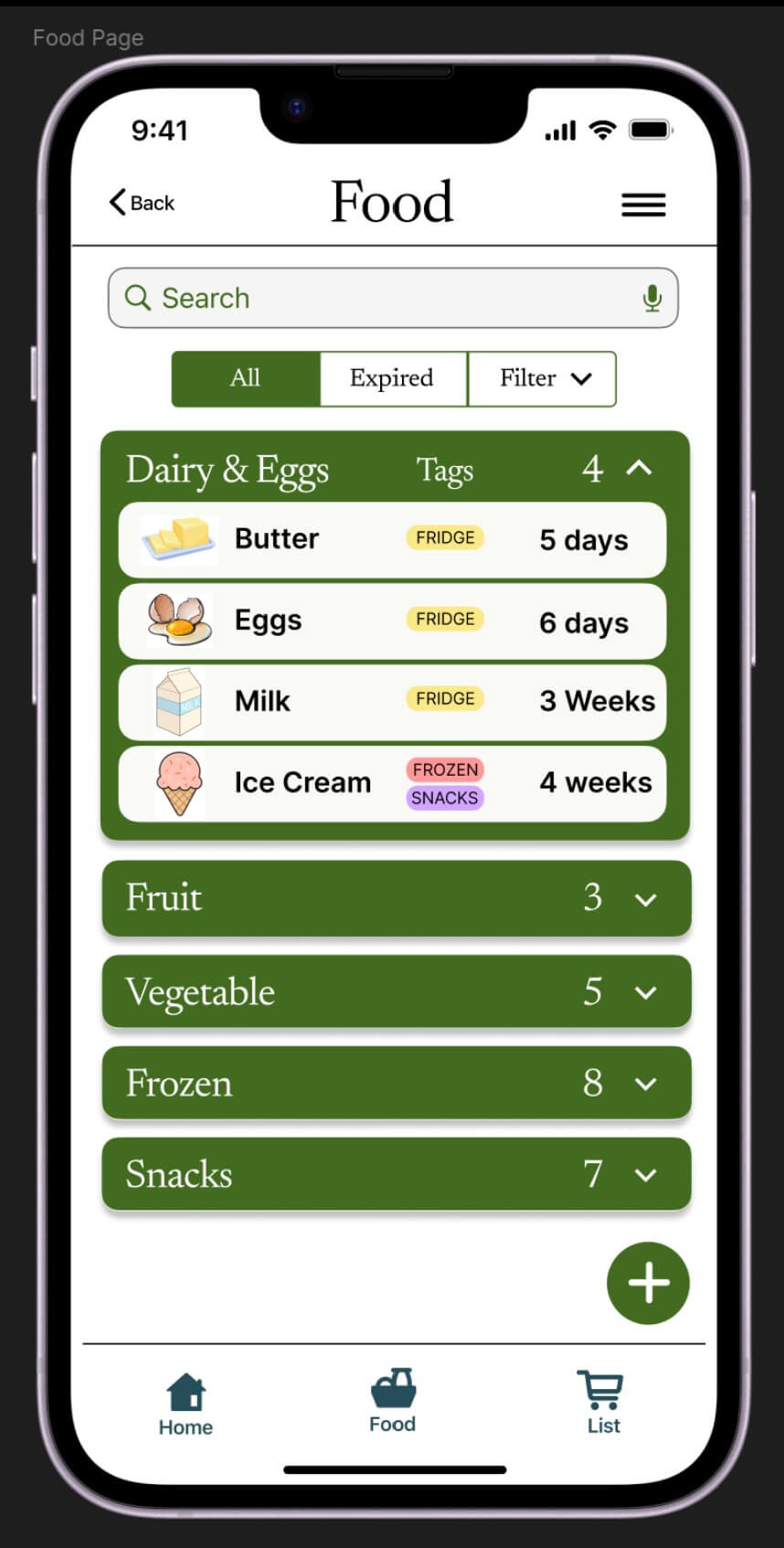Go back using the Back button
Viewport: 784px width, 1548px height.
(x=140, y=203)
